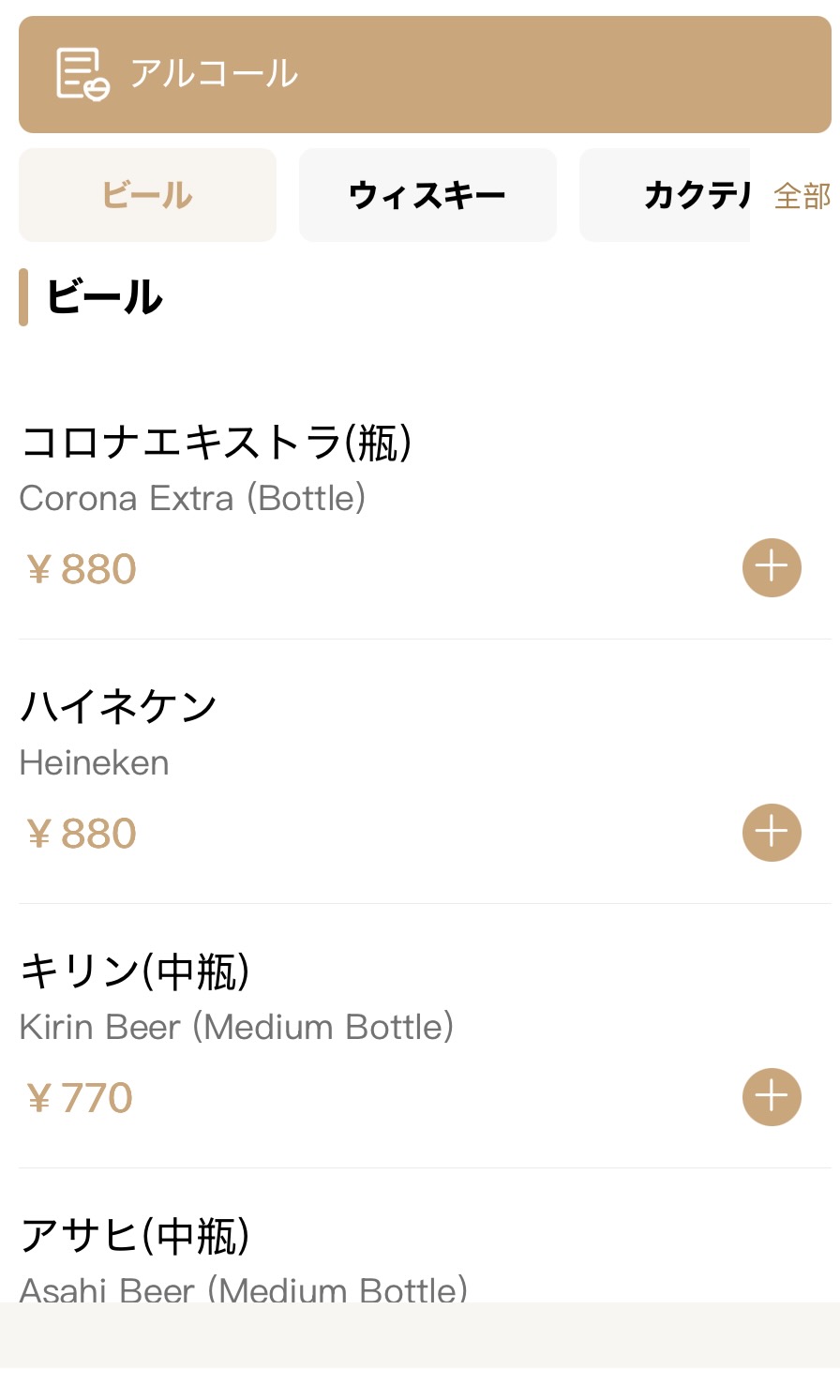Add Kirin Beer (Medium Bottle) to order

[x=772, y=1096]
